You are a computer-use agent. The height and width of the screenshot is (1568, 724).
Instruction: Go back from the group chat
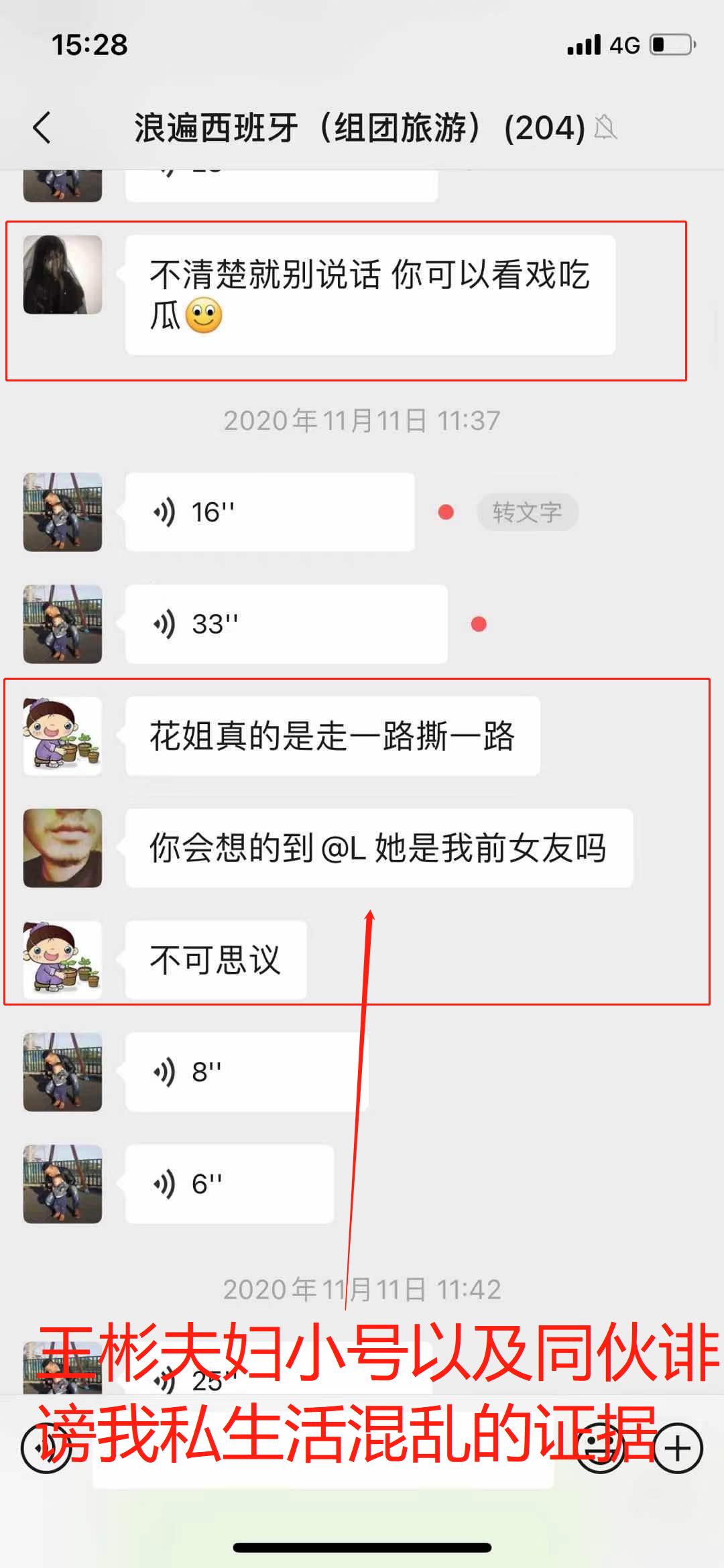[x=42, y=127]
